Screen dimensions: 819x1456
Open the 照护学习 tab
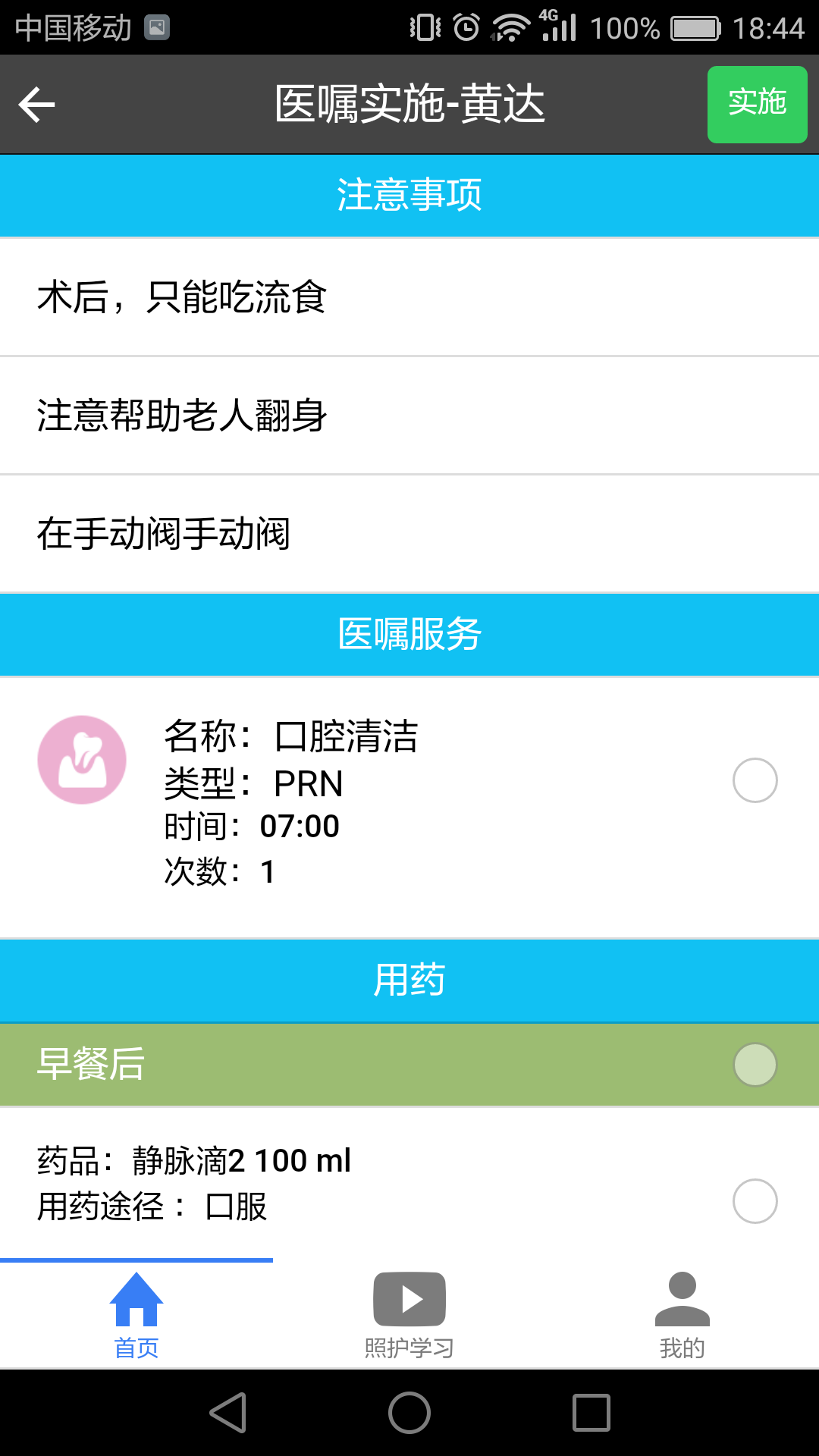click(x=409, y=1316)
